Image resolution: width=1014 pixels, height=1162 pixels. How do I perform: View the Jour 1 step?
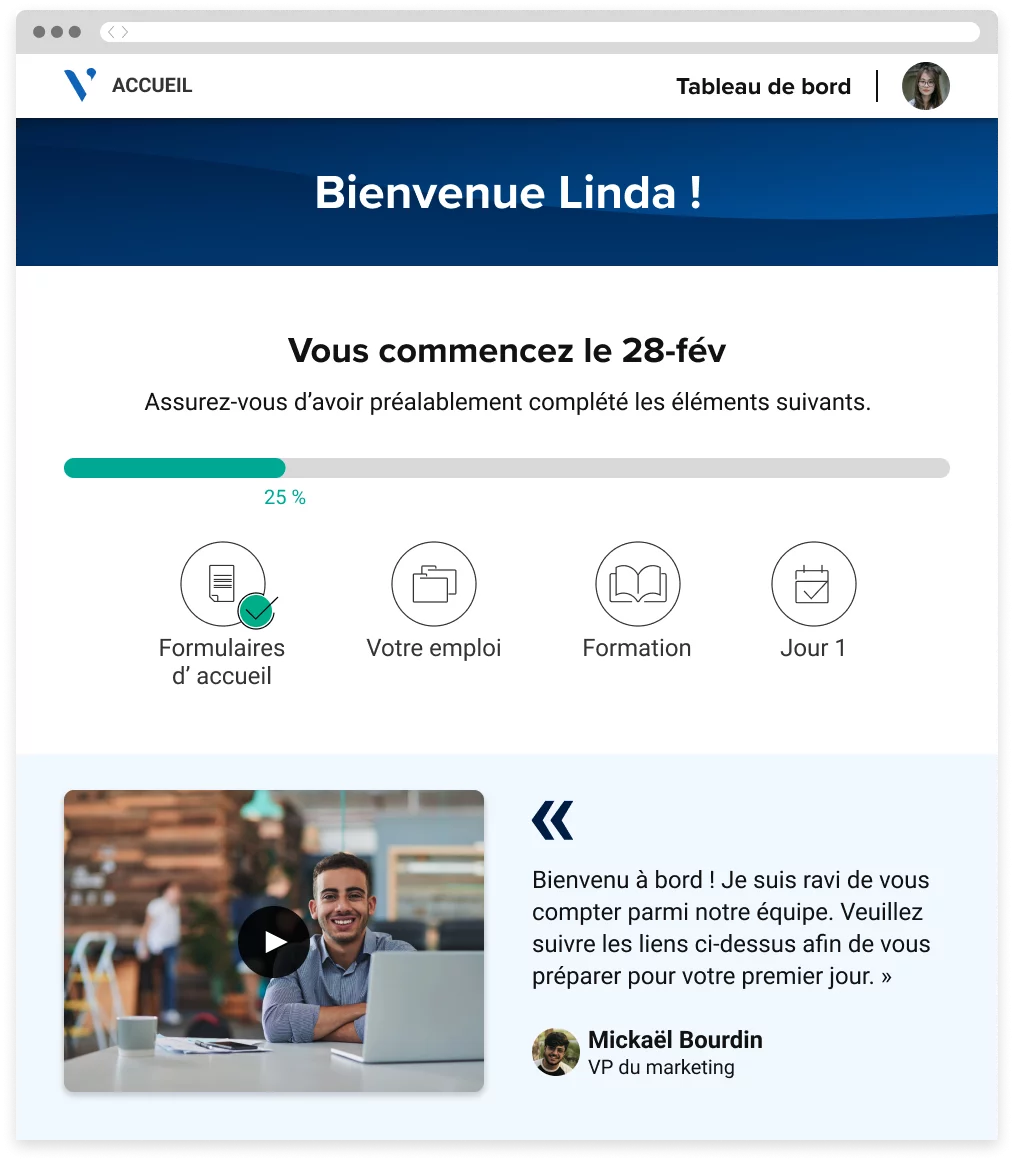click(813, 585)
